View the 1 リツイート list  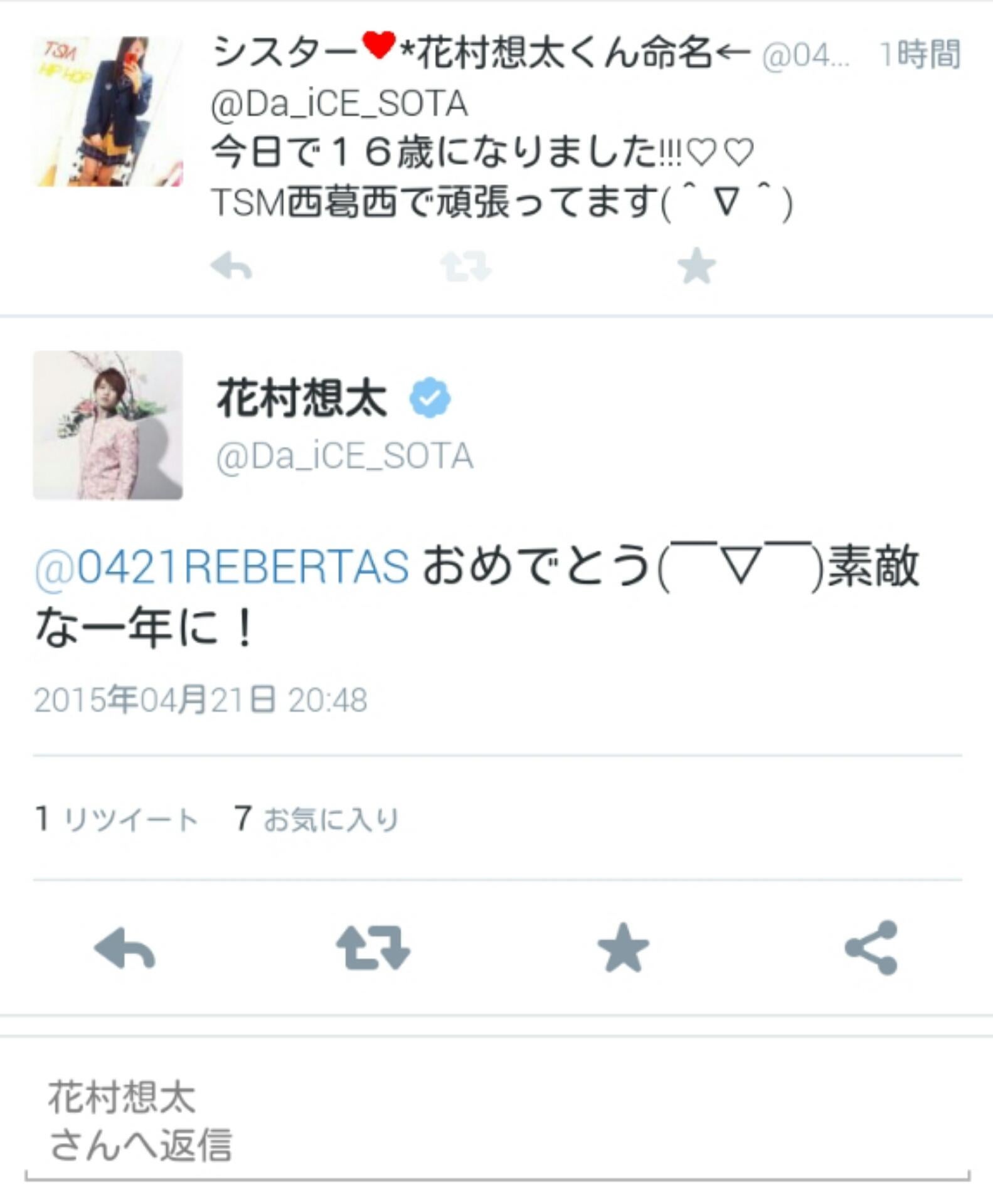[117, 819]
